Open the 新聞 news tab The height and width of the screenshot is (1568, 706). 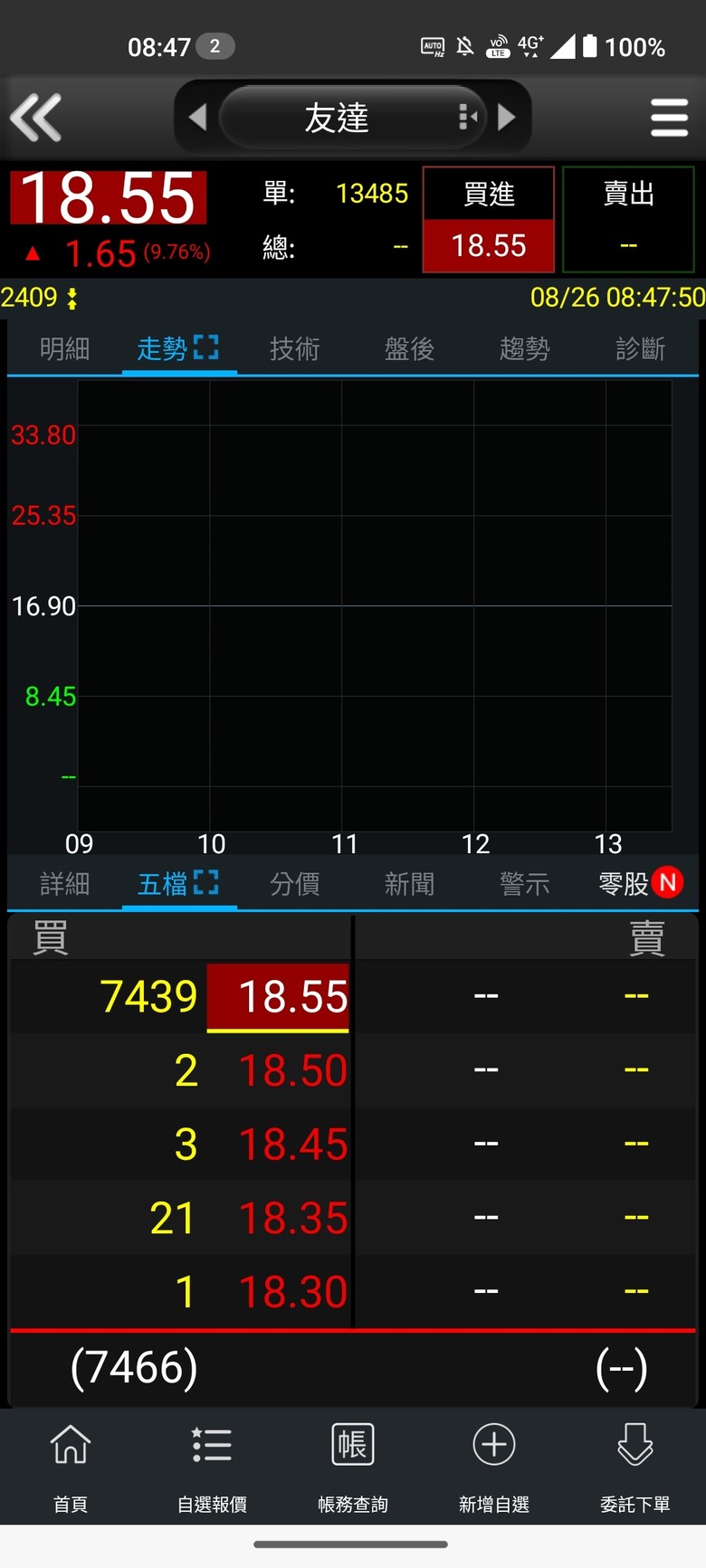click(x=409, y=884)
